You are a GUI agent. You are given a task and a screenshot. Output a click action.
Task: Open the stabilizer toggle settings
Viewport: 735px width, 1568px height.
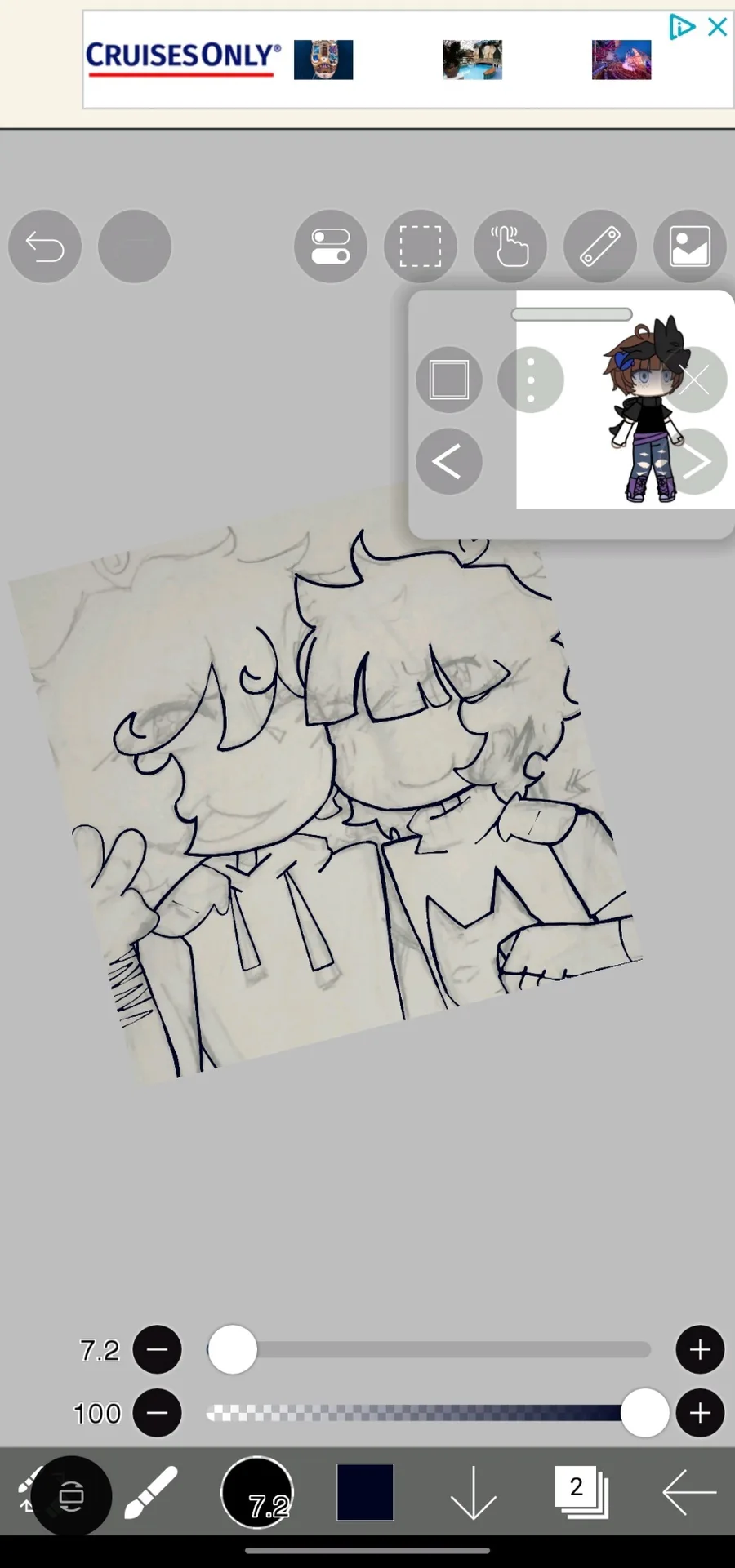click(331, 247)
